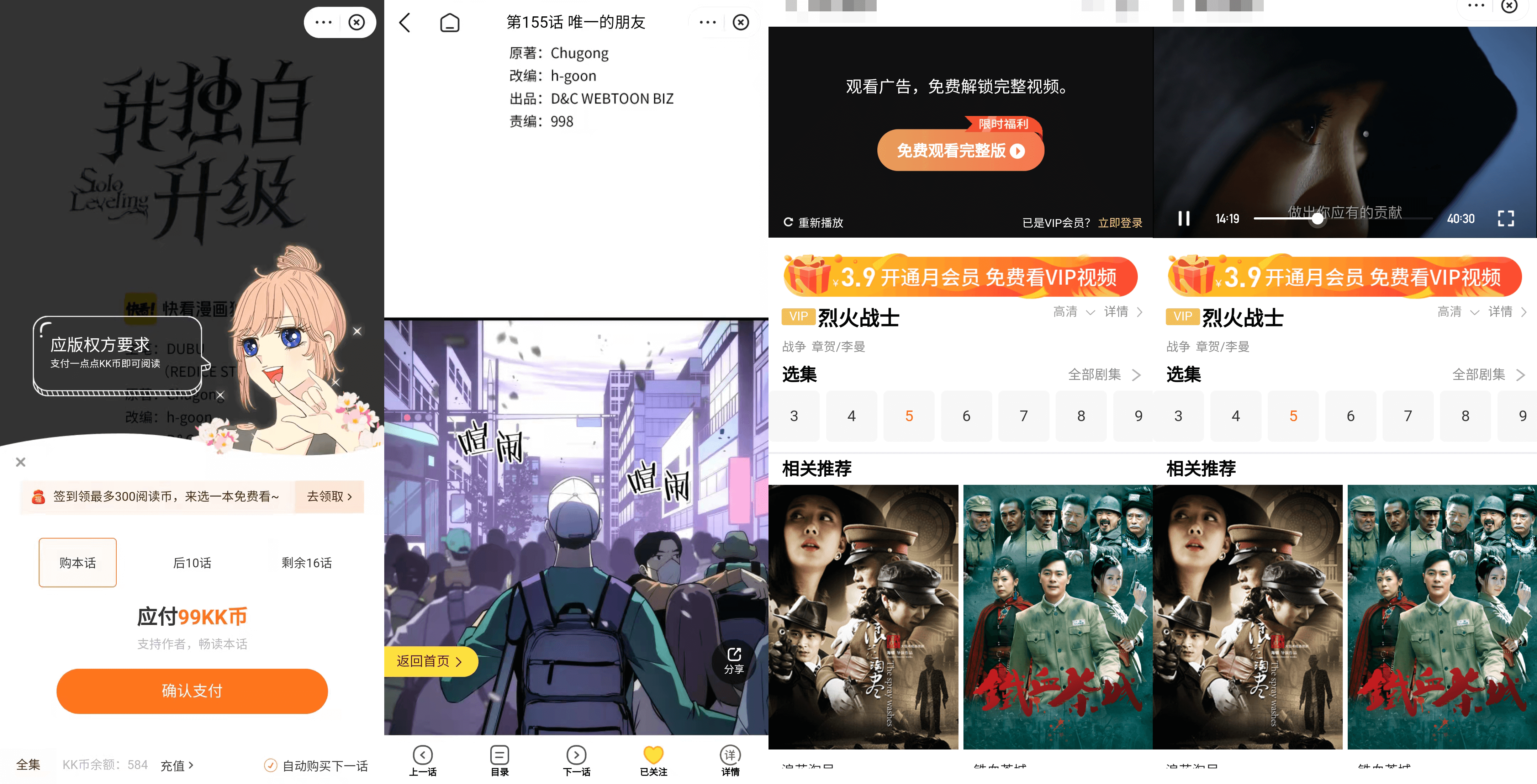
Task: Tap 立即登录 to log in as VIP
Action: point(1120,223)
